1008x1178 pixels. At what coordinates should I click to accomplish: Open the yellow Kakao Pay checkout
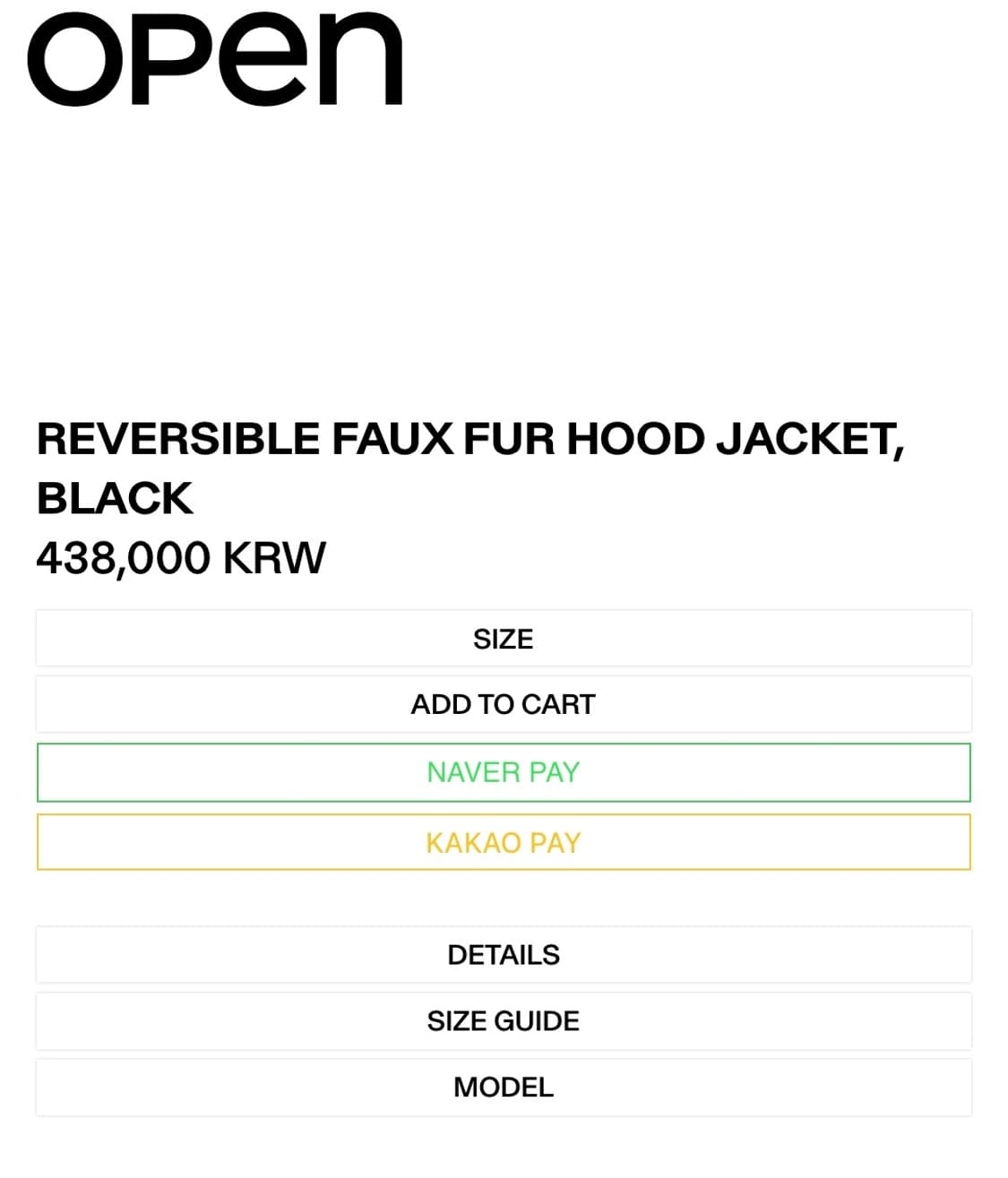[504, 842]
